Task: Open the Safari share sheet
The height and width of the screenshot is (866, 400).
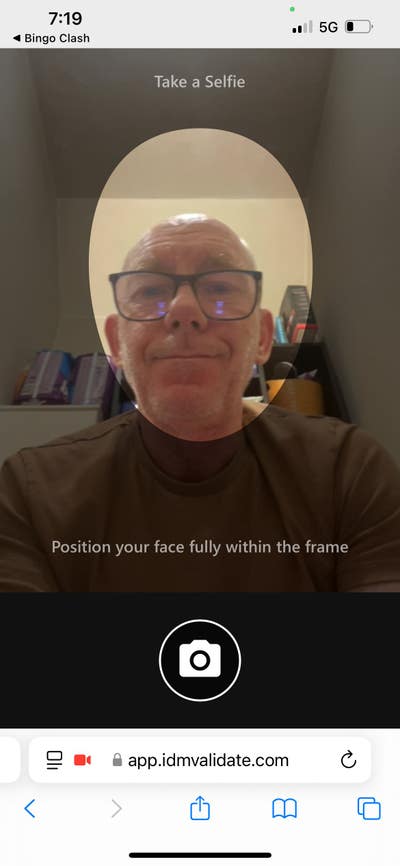Action: click(200, 808)
